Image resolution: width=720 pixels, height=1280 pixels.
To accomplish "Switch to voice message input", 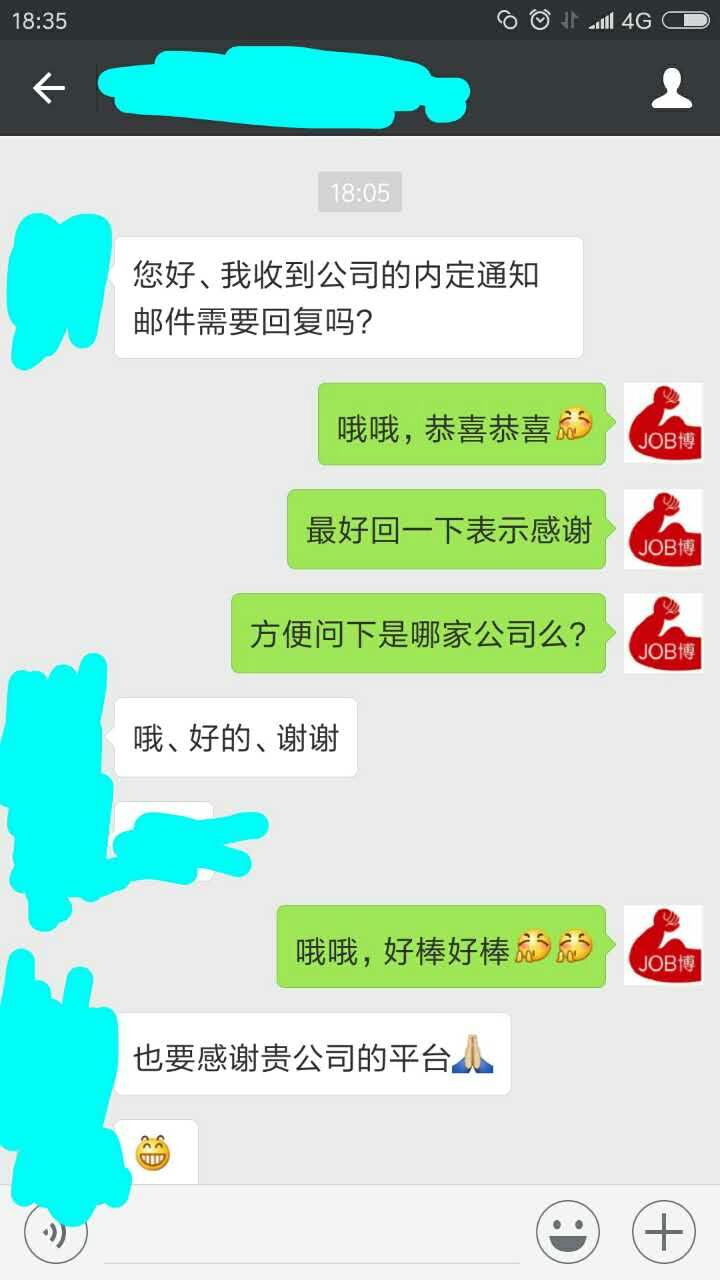I will [x=56, y=1232].
